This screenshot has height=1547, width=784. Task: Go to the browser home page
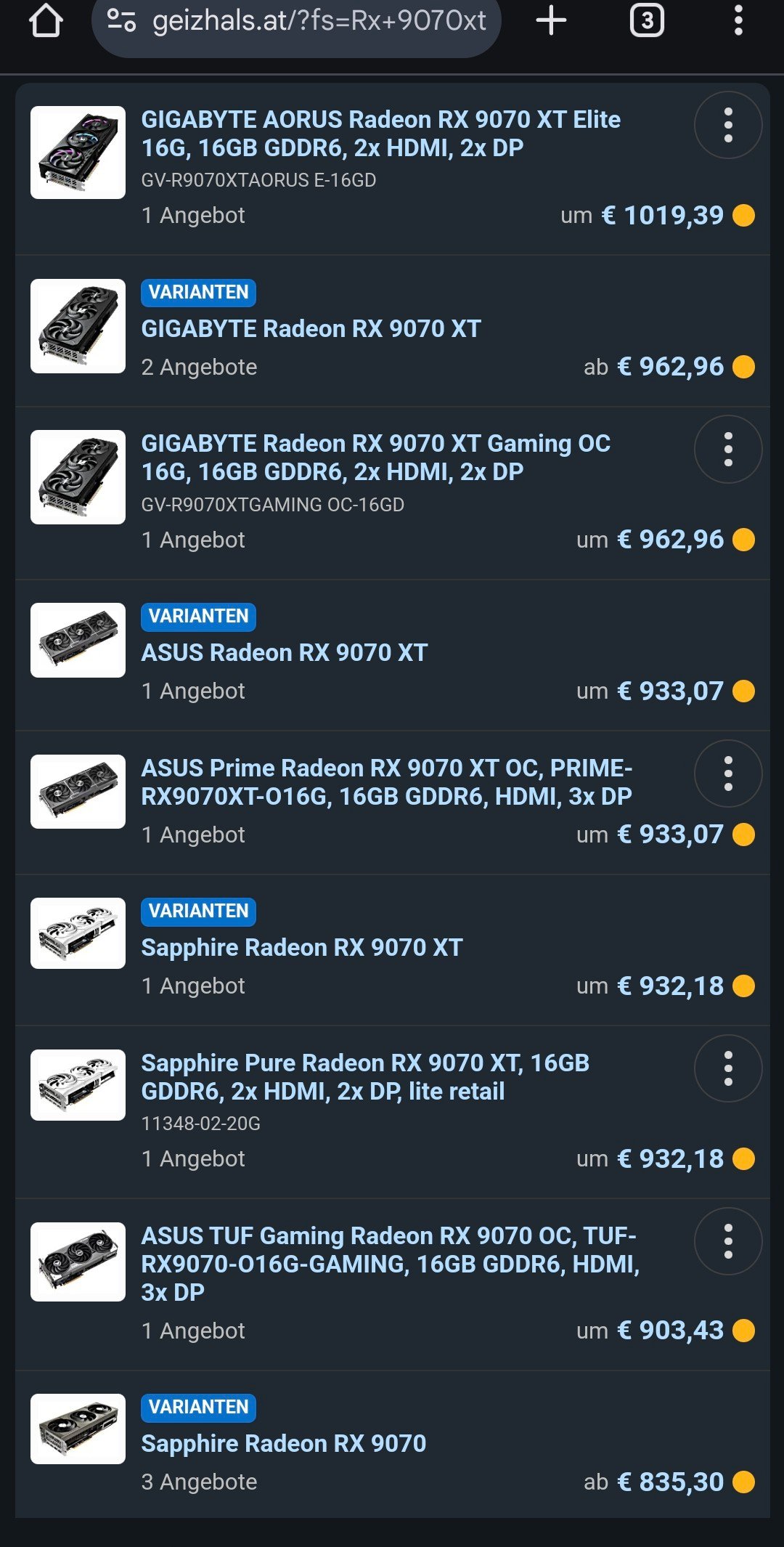click(45, 20)
